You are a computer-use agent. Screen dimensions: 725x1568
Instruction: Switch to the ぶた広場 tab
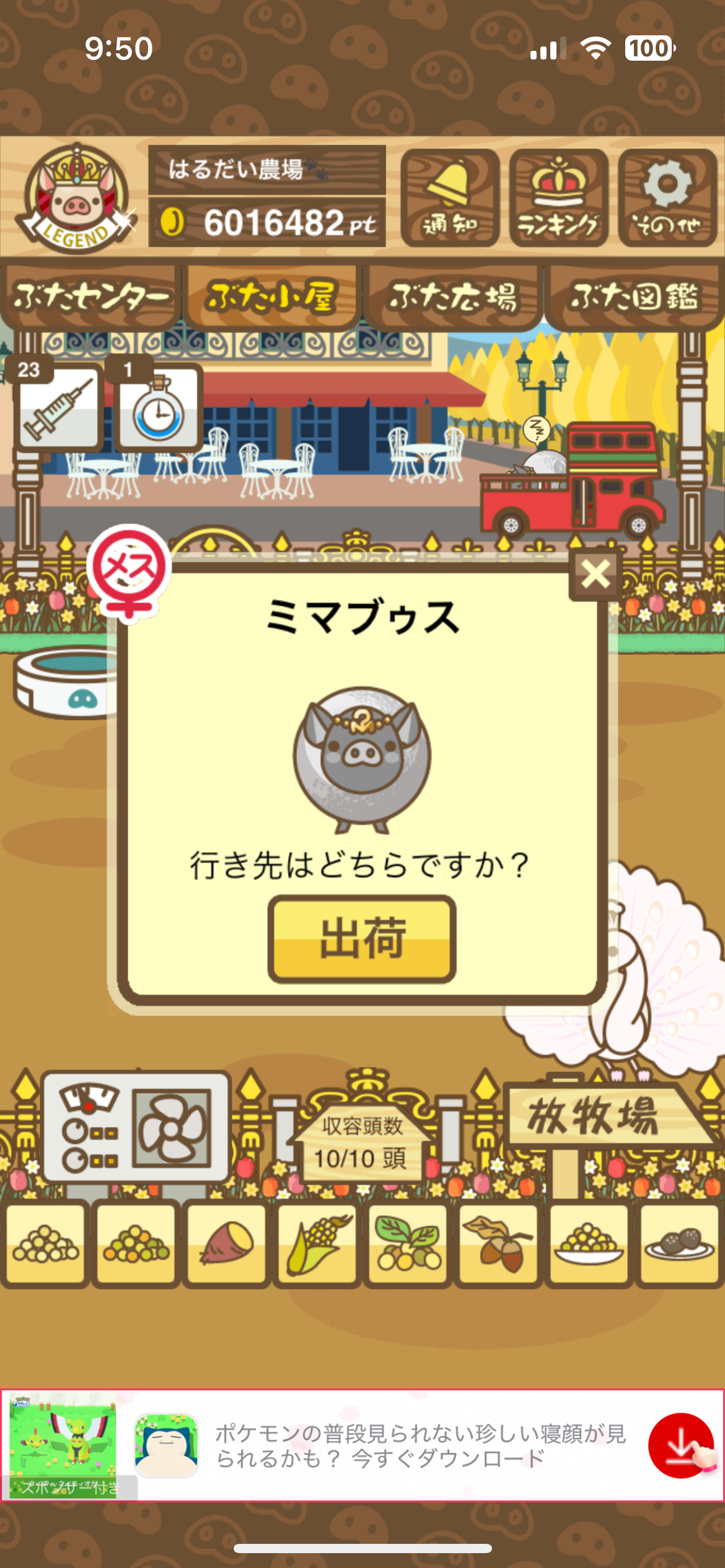(453, 297)
